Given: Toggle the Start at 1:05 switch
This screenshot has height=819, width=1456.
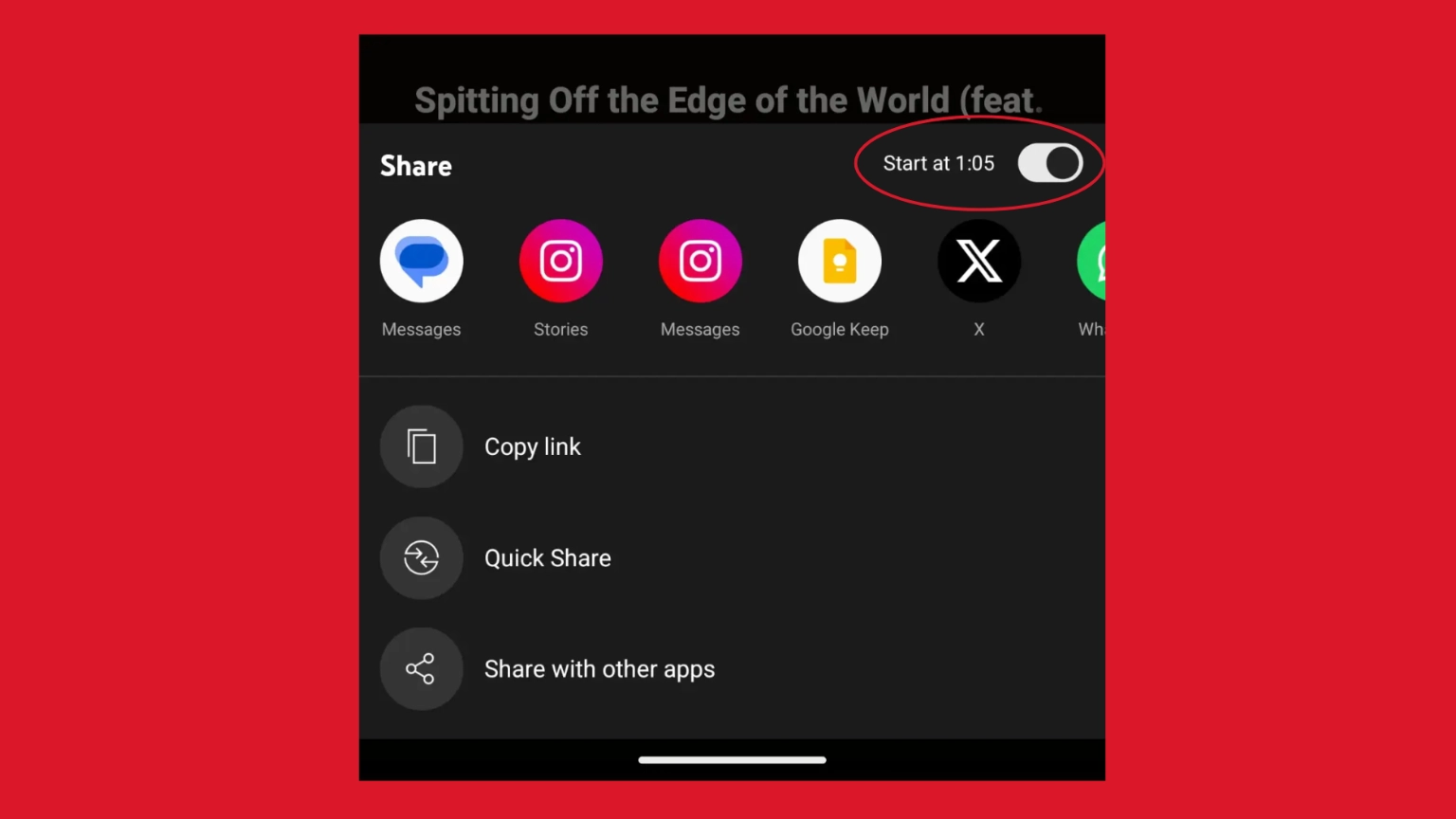Looking at the screenshot, I should tap(1049, 163).
